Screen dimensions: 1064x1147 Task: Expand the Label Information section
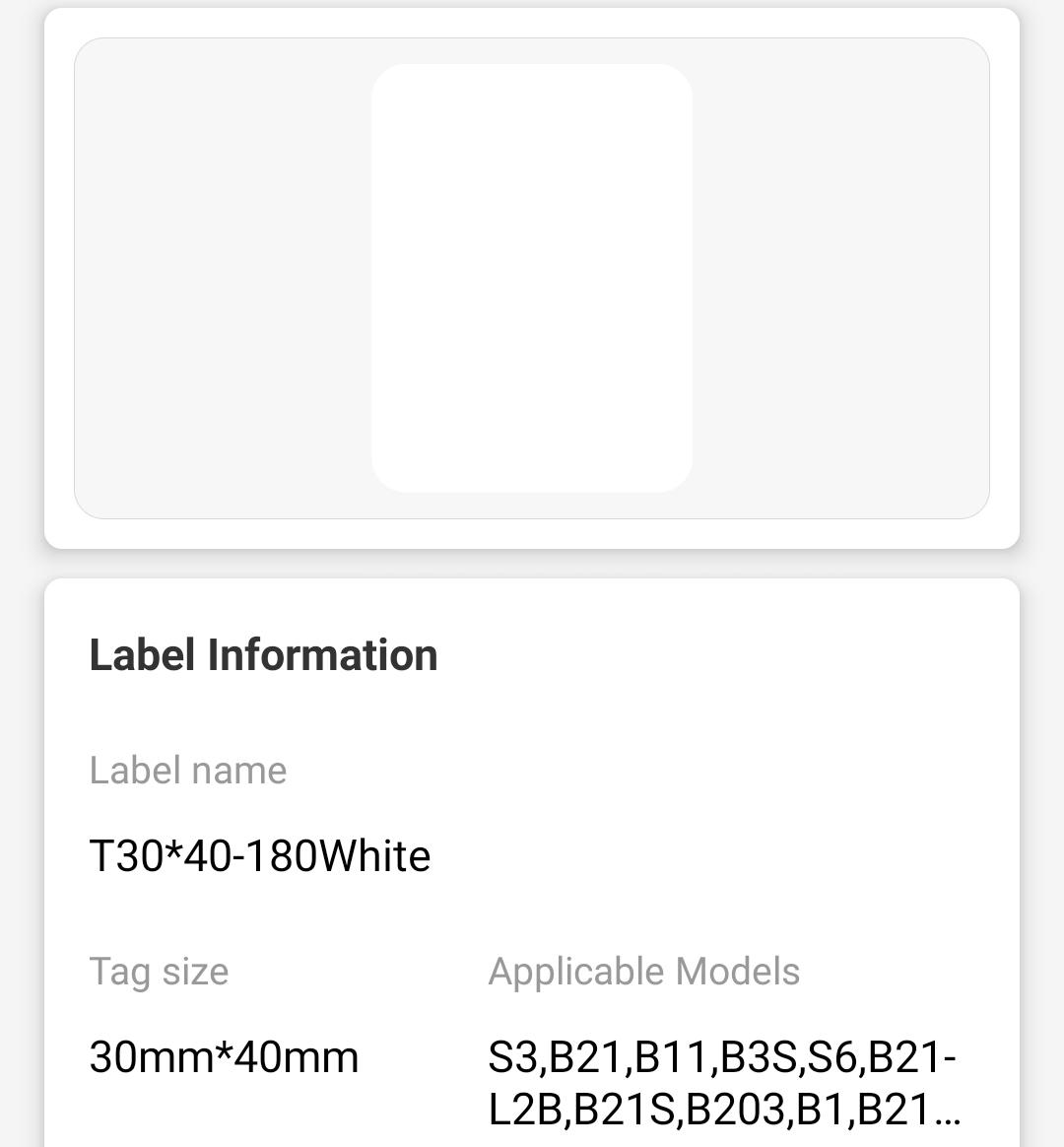click(x=263, y=654)
